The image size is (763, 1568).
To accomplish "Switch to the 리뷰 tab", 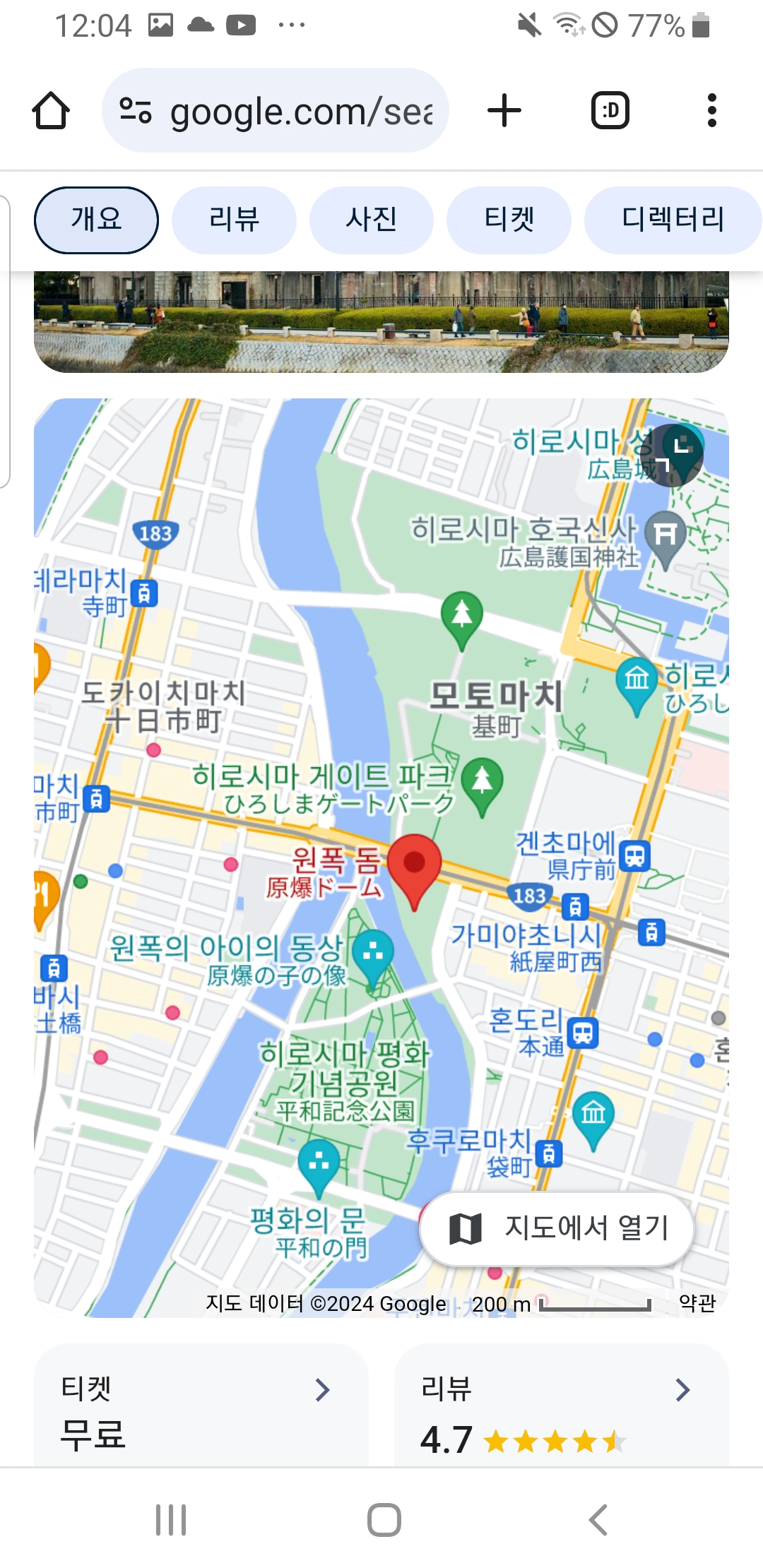I will coord(234,220).
